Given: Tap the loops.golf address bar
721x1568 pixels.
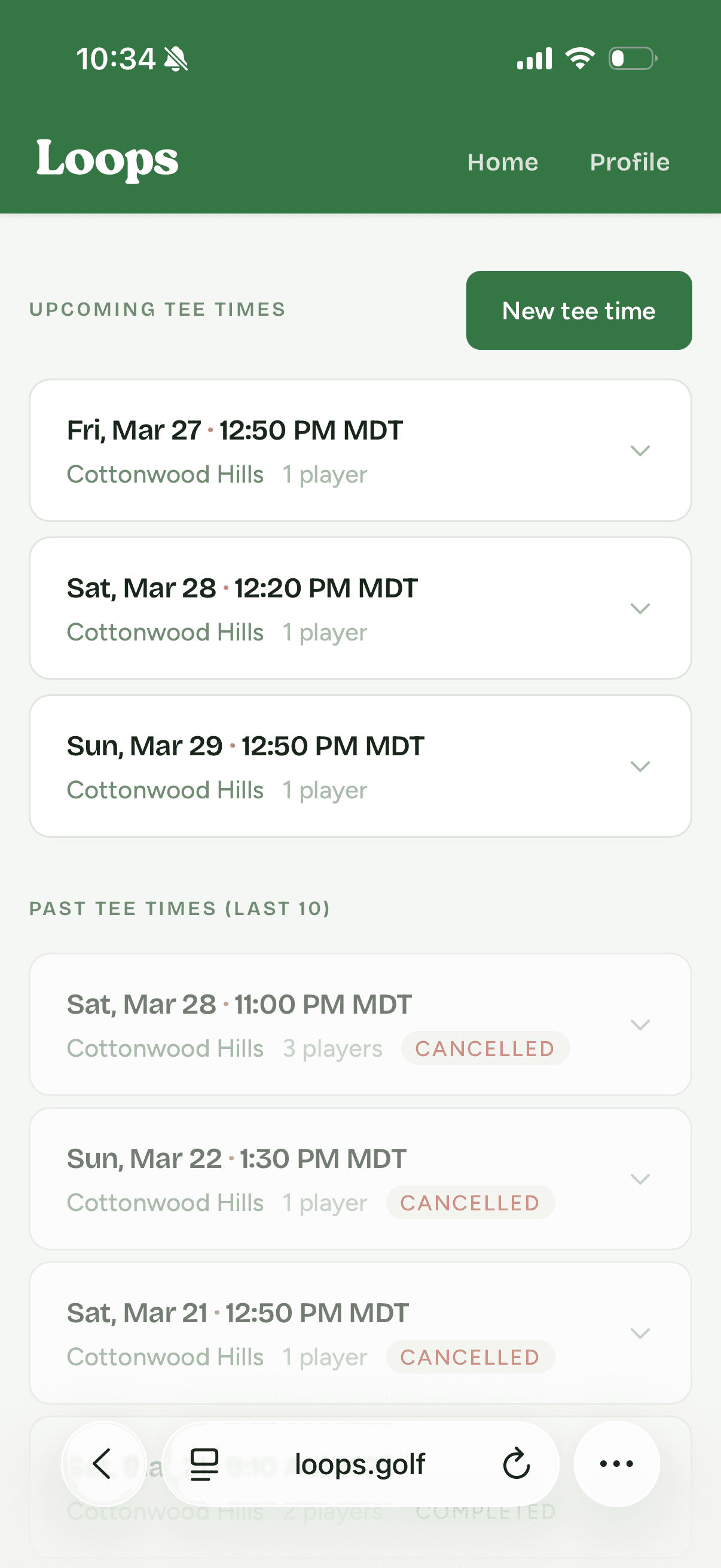Looking at the screenshot, I should [x=360, y=1464].
